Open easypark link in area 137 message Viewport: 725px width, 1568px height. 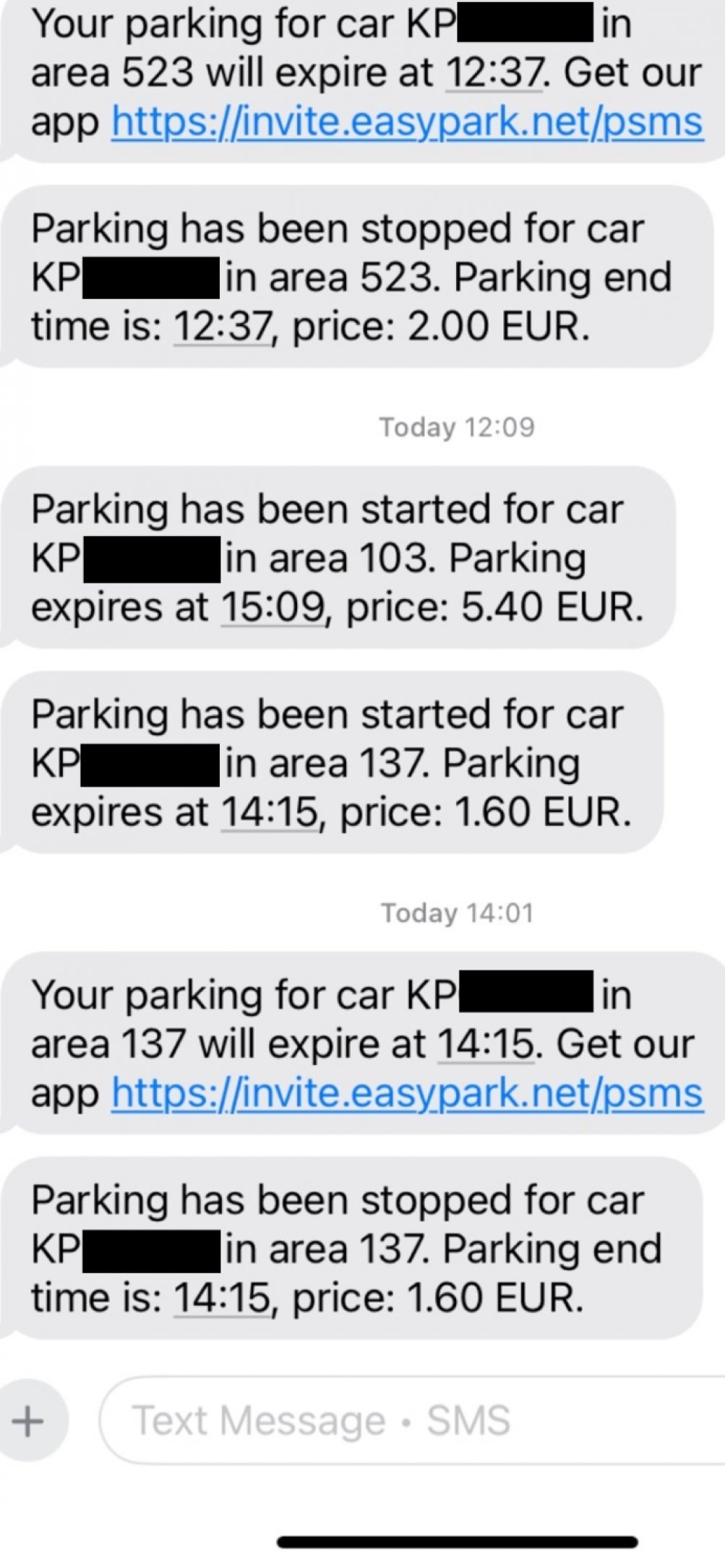pos(407,1093)
